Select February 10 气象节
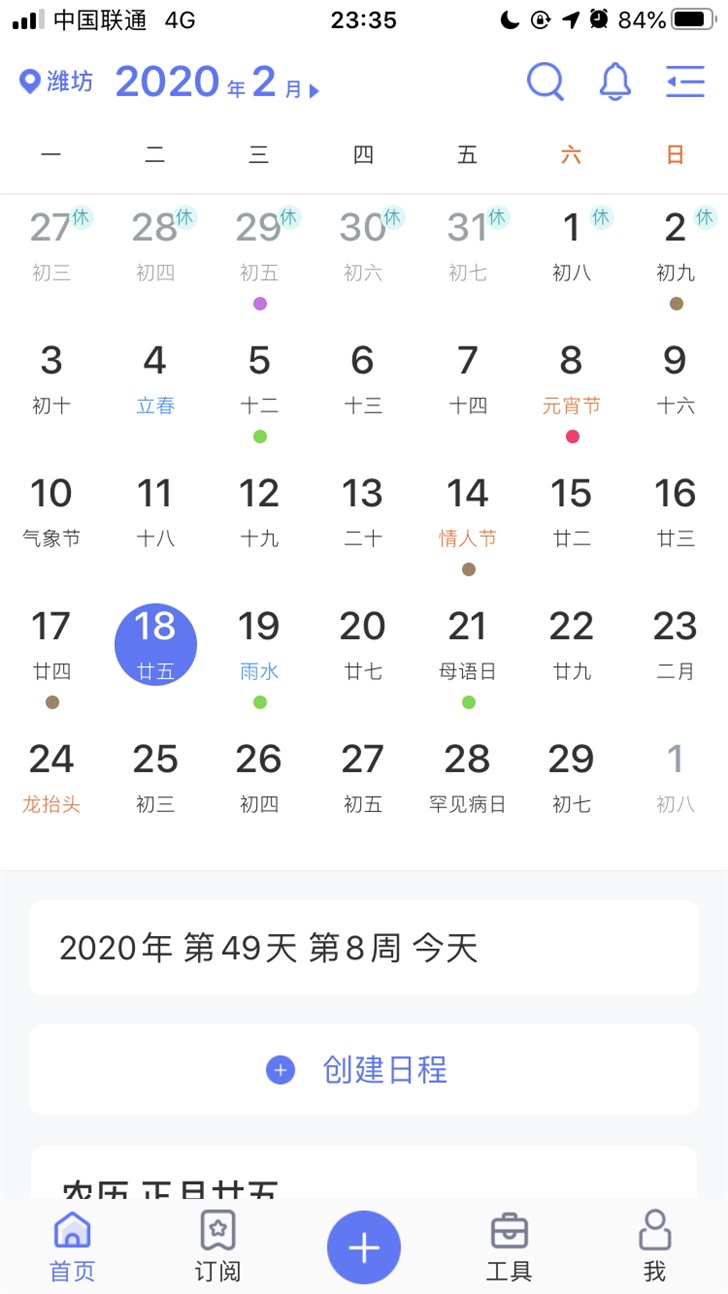The width and height of the screenshot is (728, 1294). click(x=51, y=512)
